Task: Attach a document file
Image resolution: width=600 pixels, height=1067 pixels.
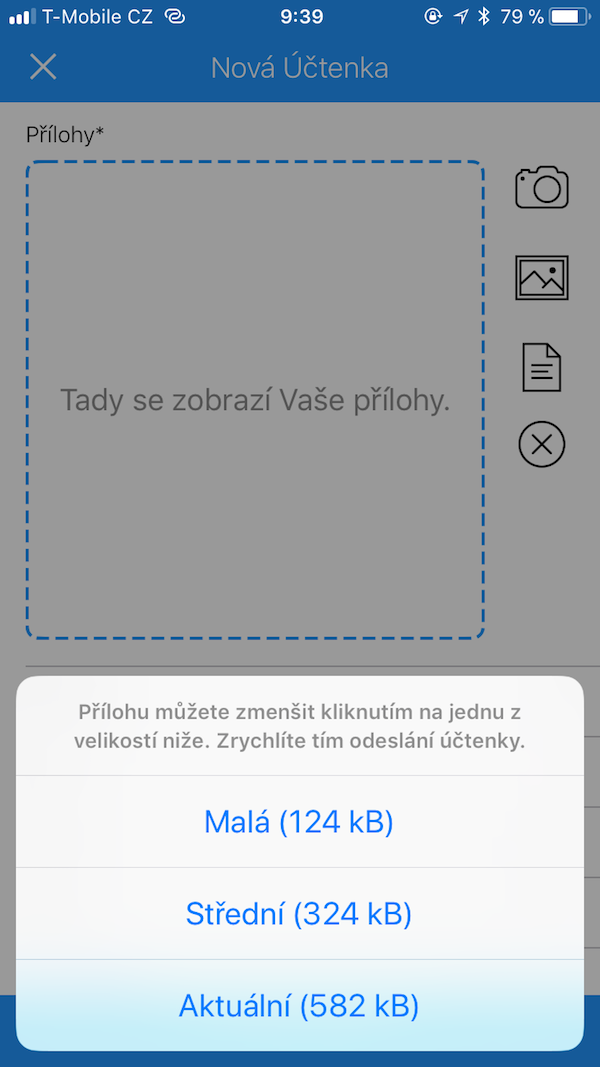Action: pyautogui.click(x=542, y=366)
